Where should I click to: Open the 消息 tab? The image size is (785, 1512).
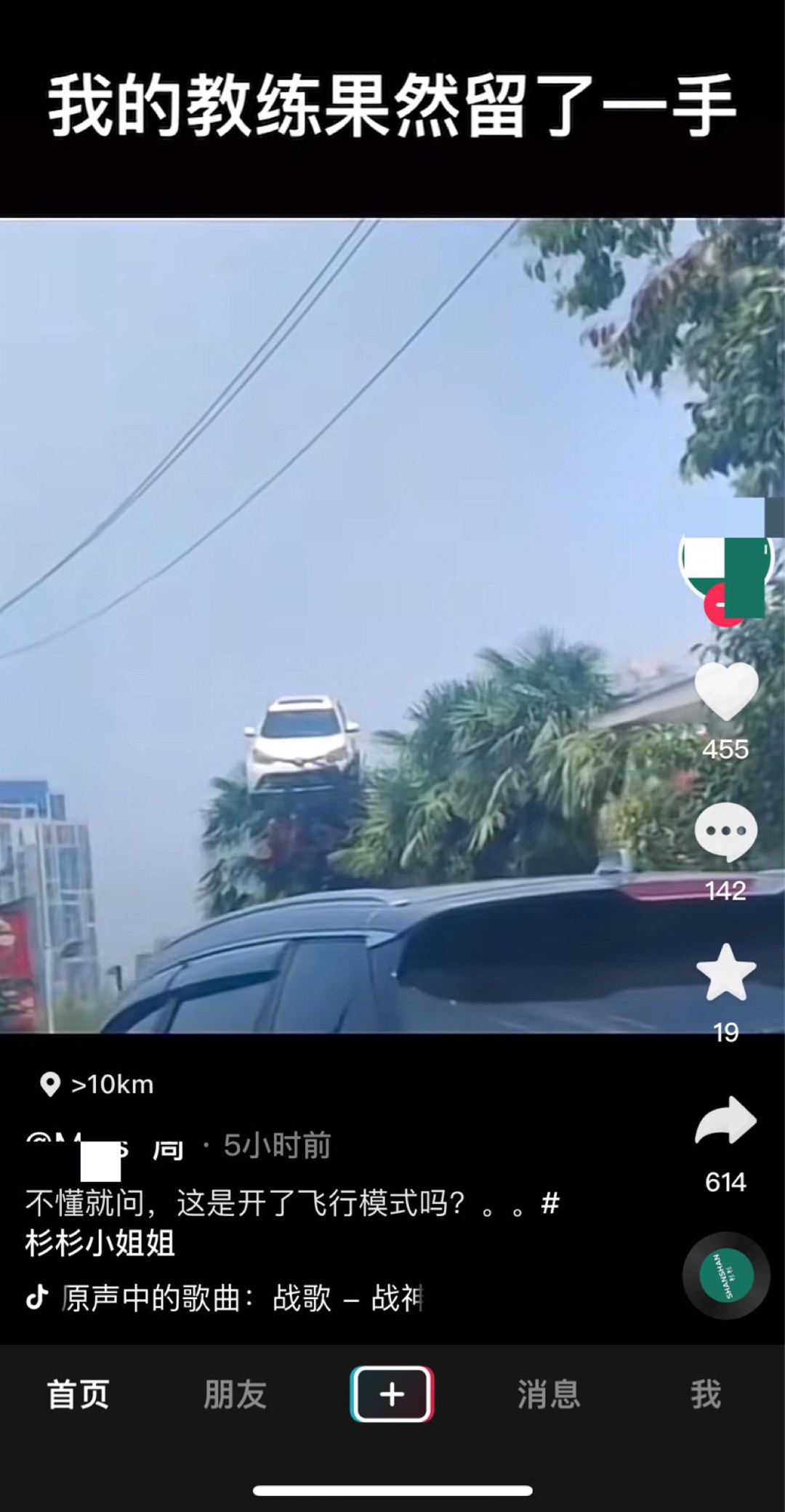549,1394
